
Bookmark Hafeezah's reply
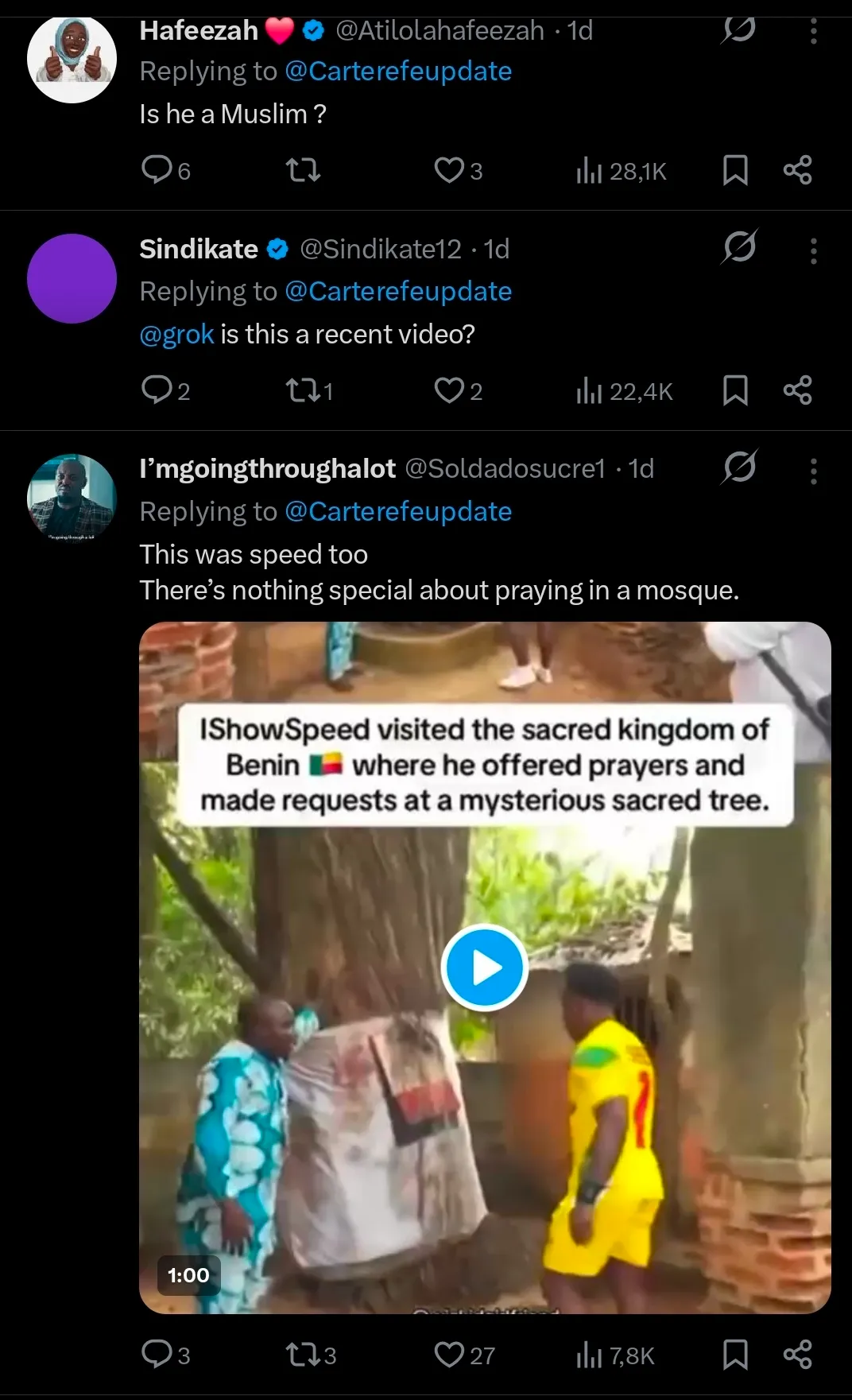coord(735,170)
